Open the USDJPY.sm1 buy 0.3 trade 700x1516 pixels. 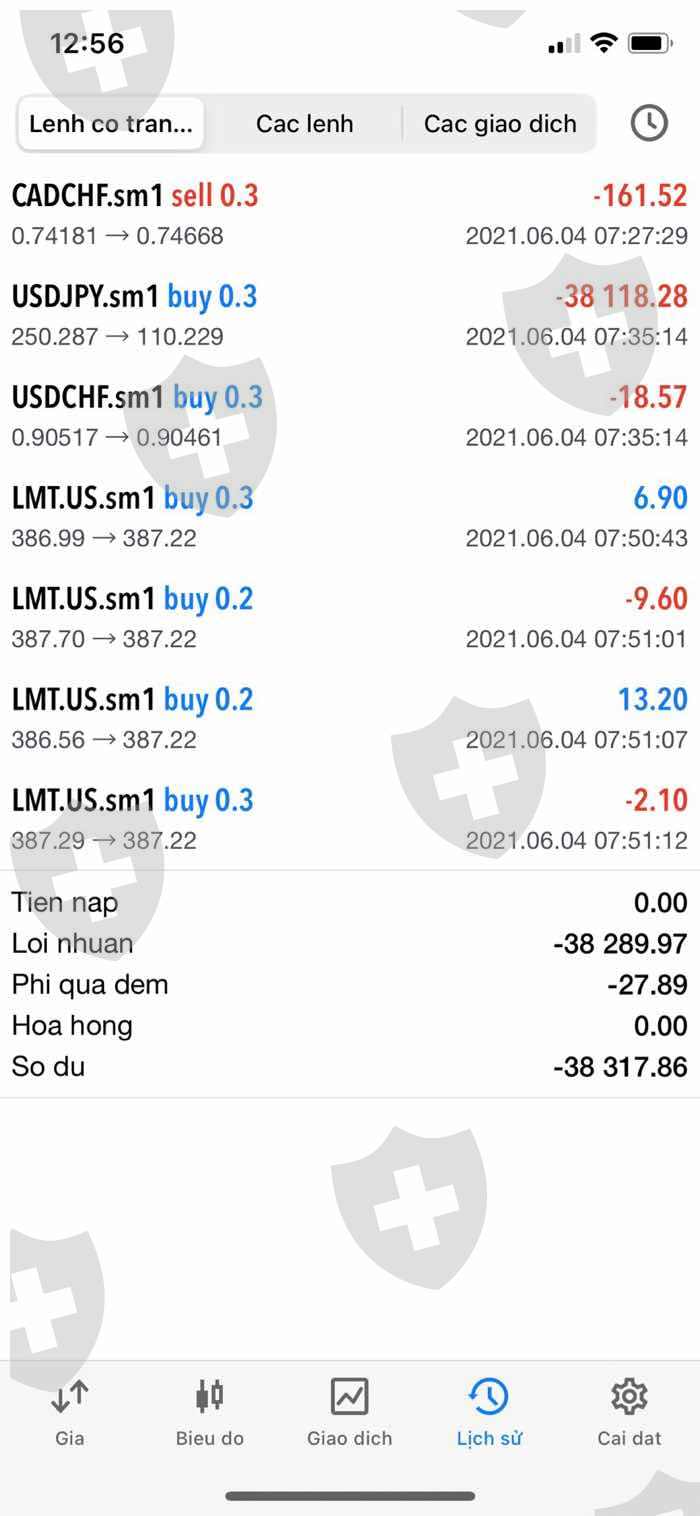[x=350, y=316]
